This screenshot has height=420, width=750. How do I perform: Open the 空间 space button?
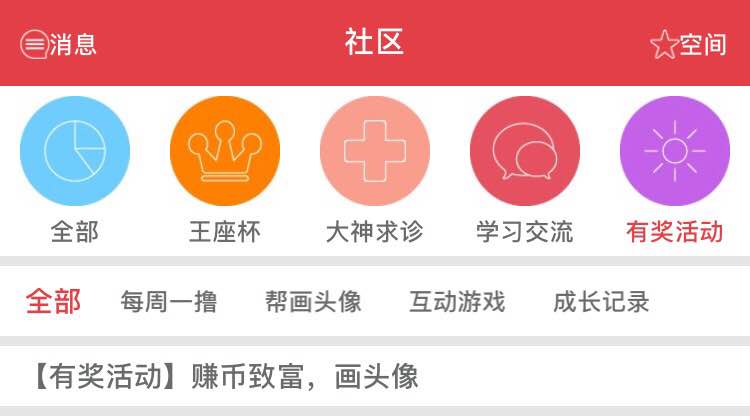(x=688, y=44)
